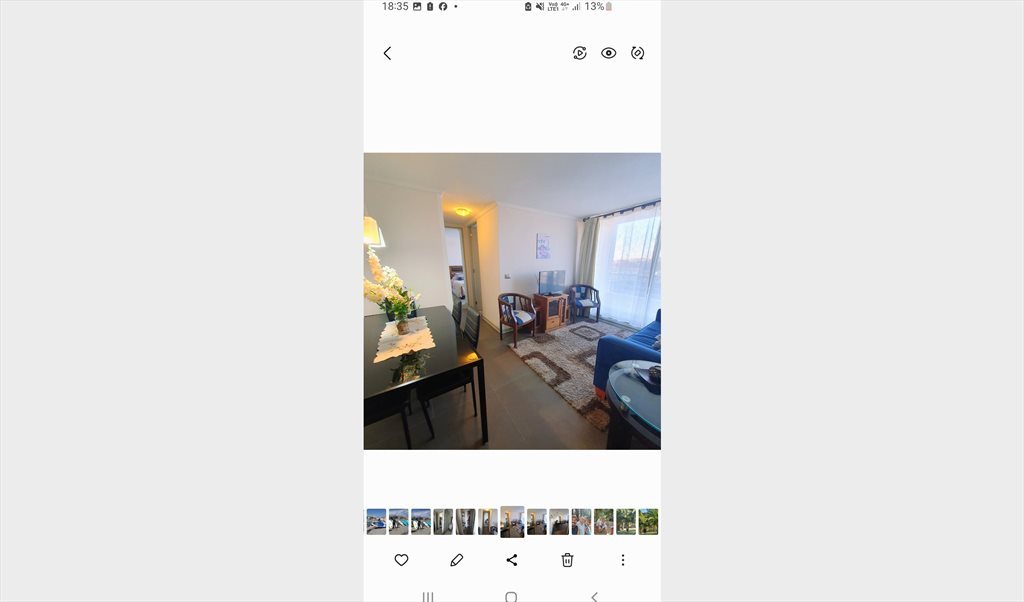Open Bixby Vision eye icon
This screenshot has height=602, width=1024.
(608, 53)
